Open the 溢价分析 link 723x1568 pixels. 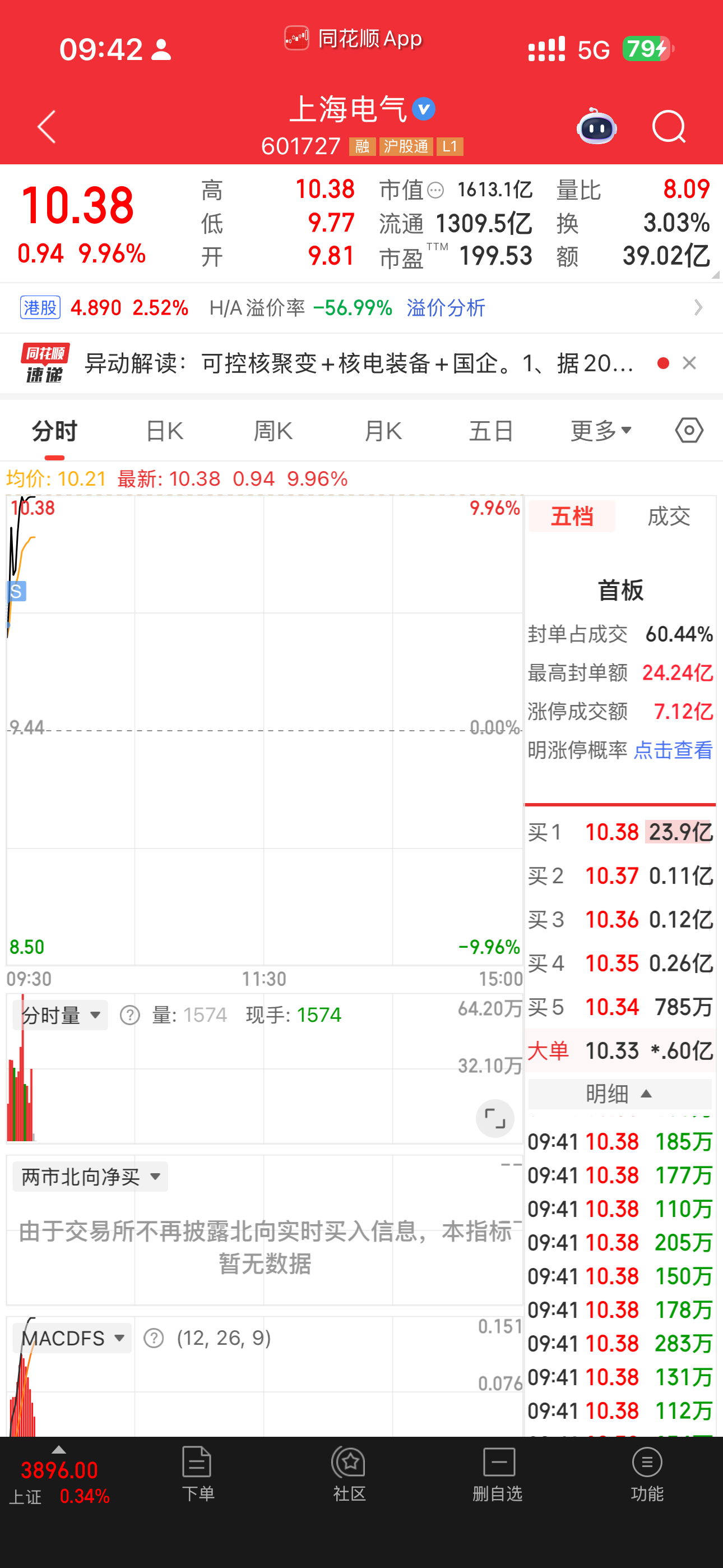coord(446,308)
